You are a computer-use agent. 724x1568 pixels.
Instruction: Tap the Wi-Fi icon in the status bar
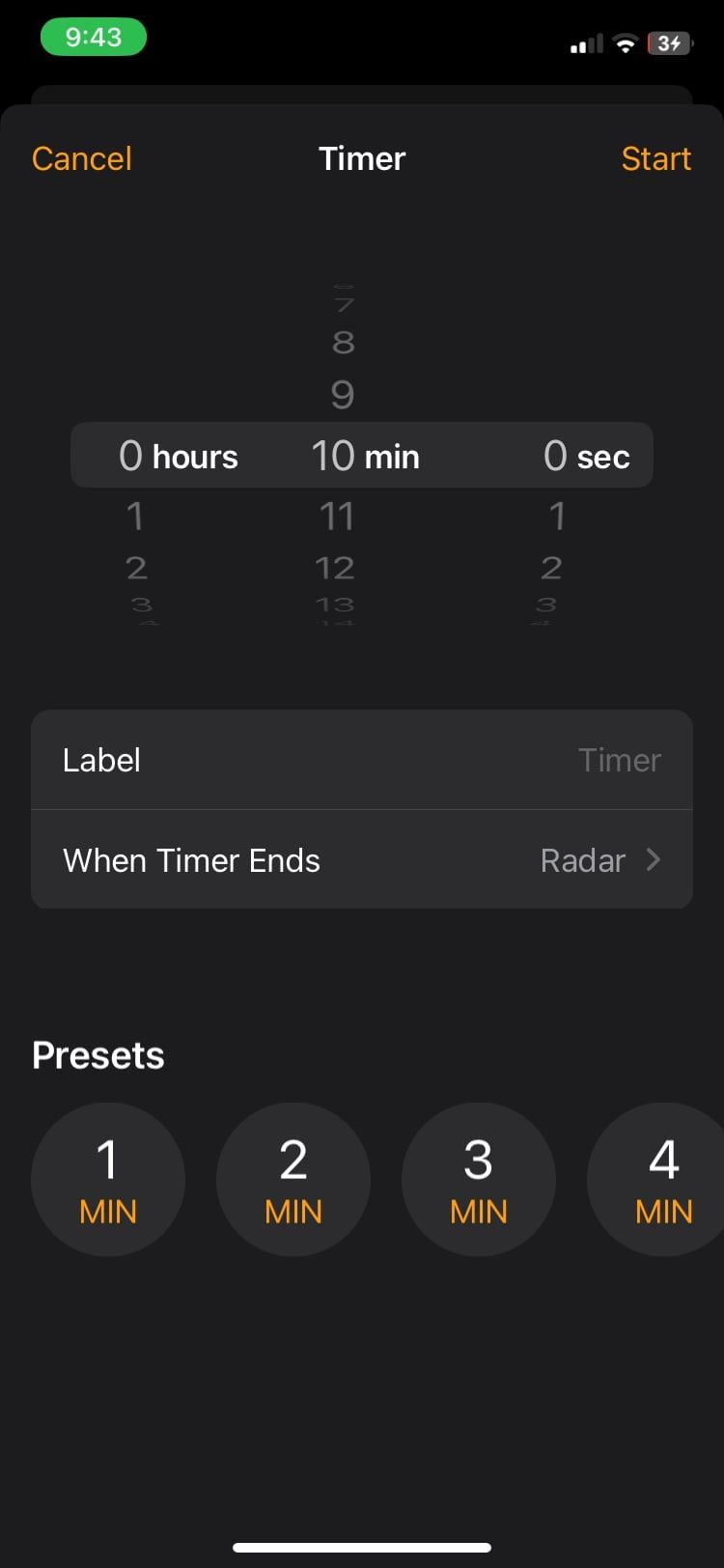(624, 42)
